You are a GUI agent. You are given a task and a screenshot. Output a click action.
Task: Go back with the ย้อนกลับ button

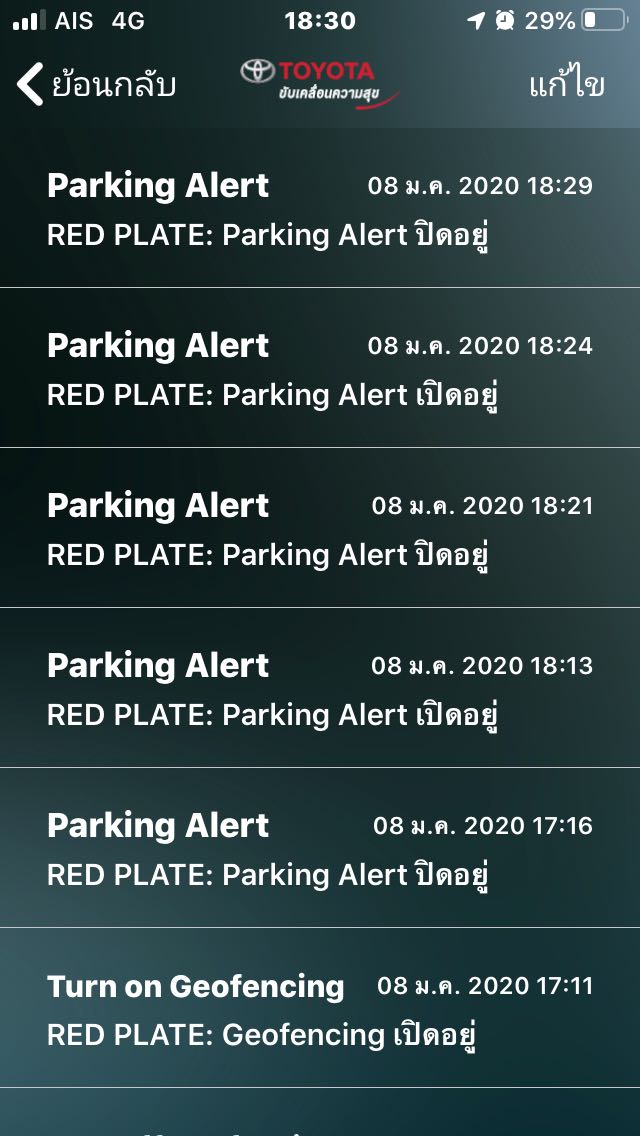tap(96, 84)
